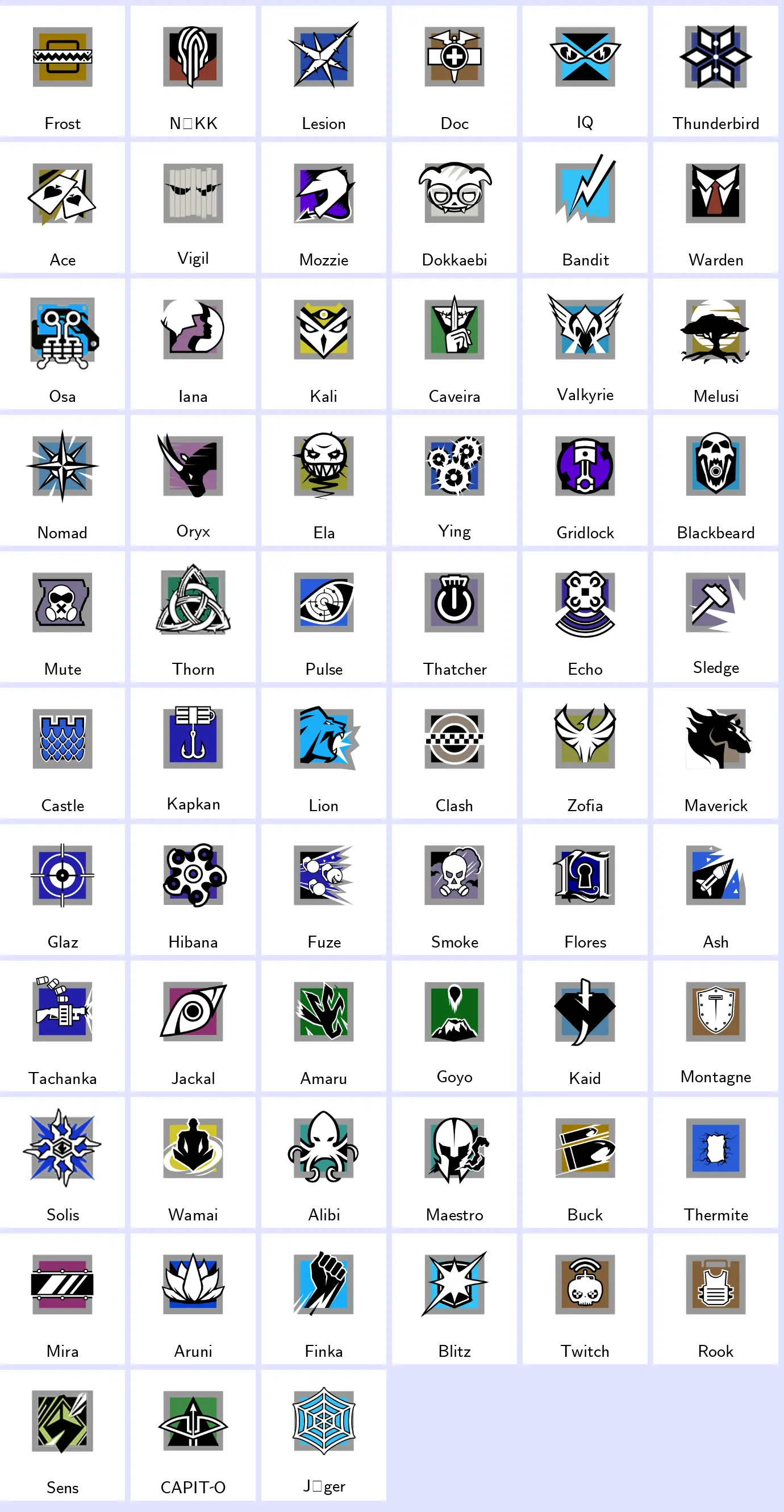Open the Blackbeard card

(x=715, y=480)
